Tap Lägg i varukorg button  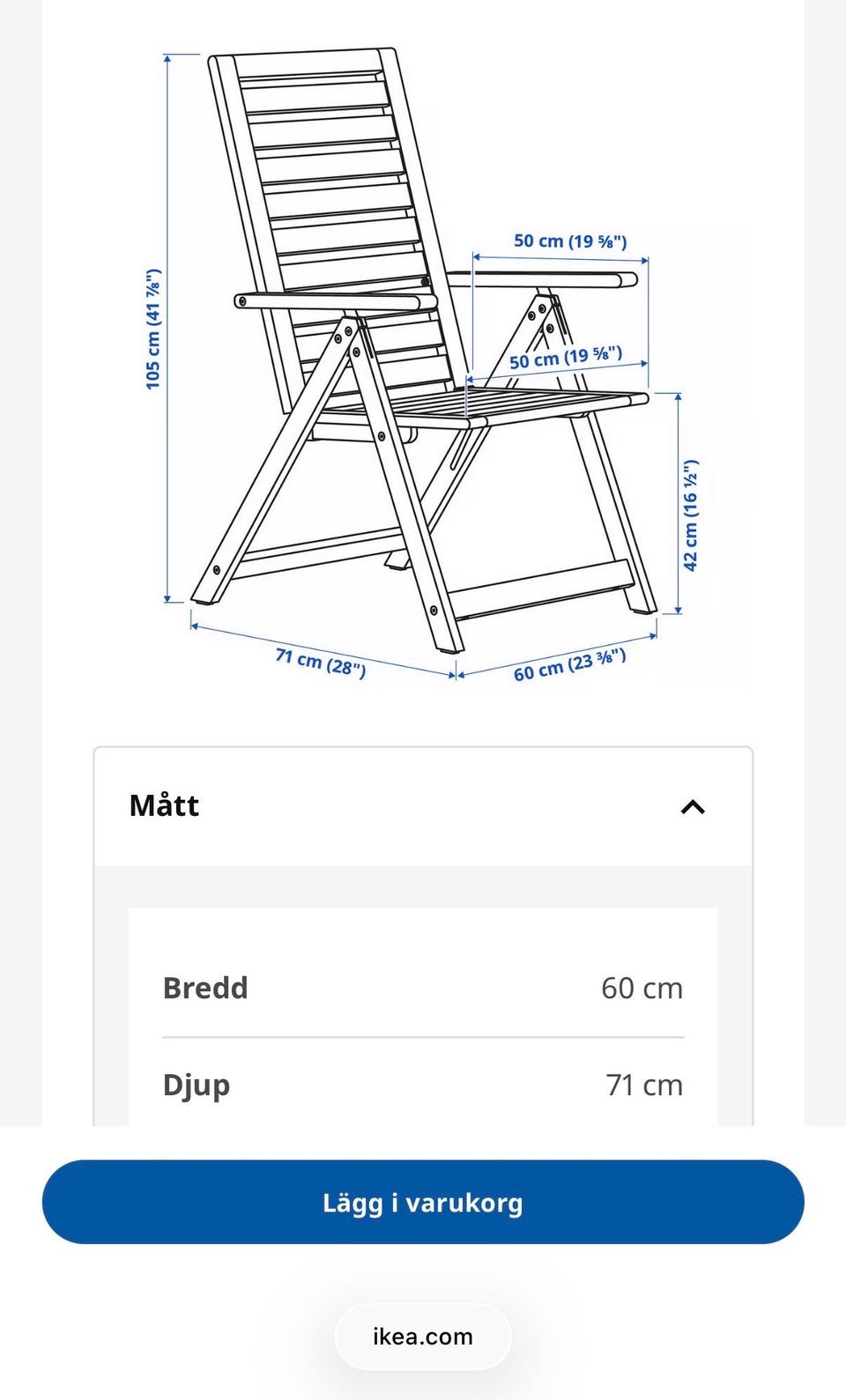tap(423, 1202)
